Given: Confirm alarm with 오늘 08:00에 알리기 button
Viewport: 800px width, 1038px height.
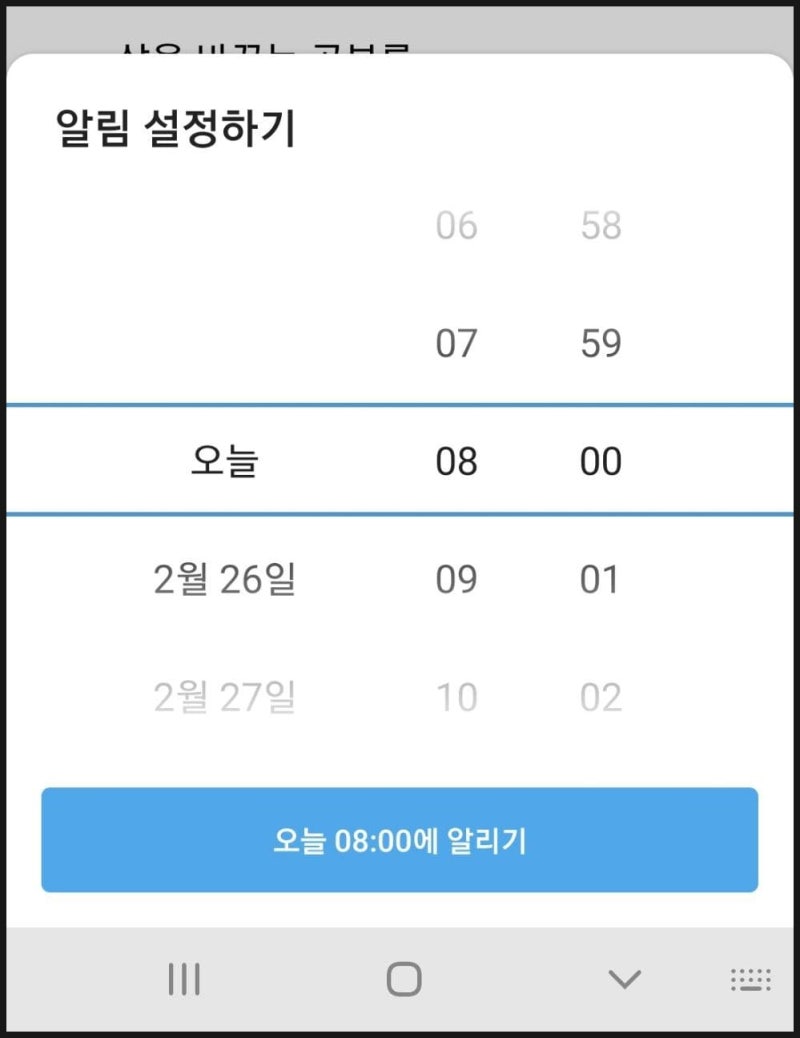Looking at the screenshot, I should (399, 840).
